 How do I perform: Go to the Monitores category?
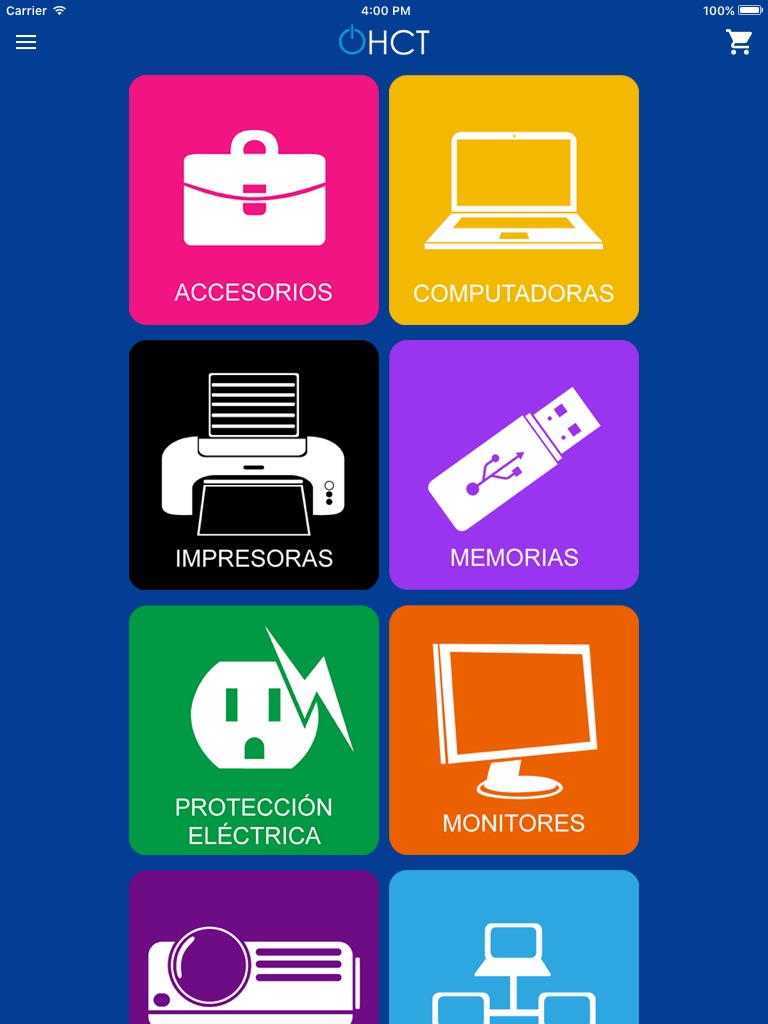[x=514, y=730]
